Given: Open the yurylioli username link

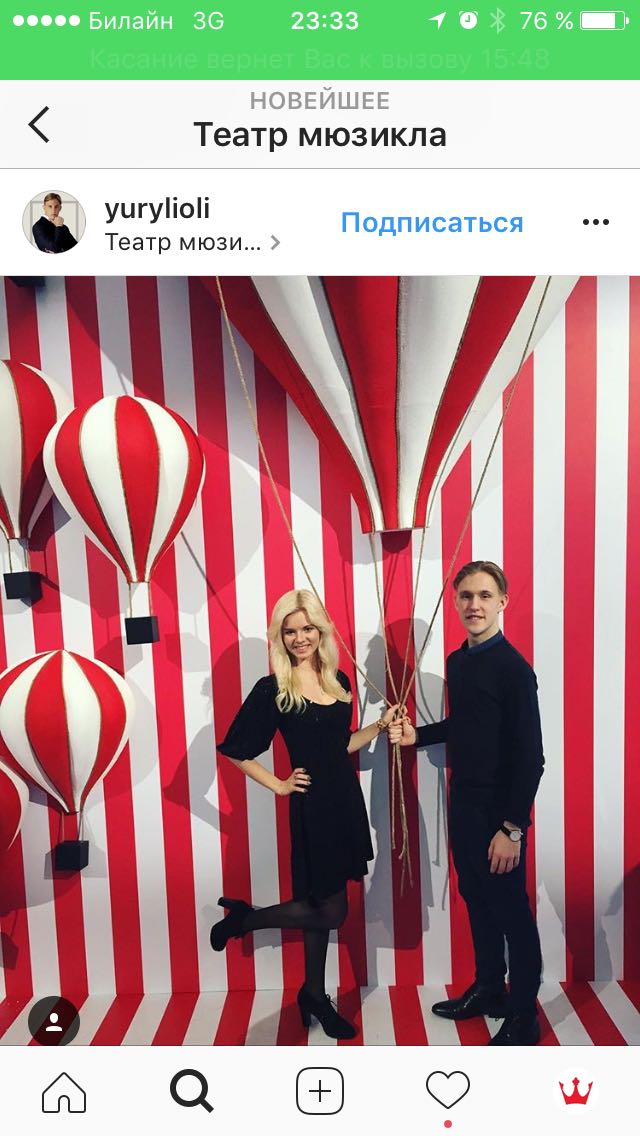Looking at the screenshot, I should 157,208.
